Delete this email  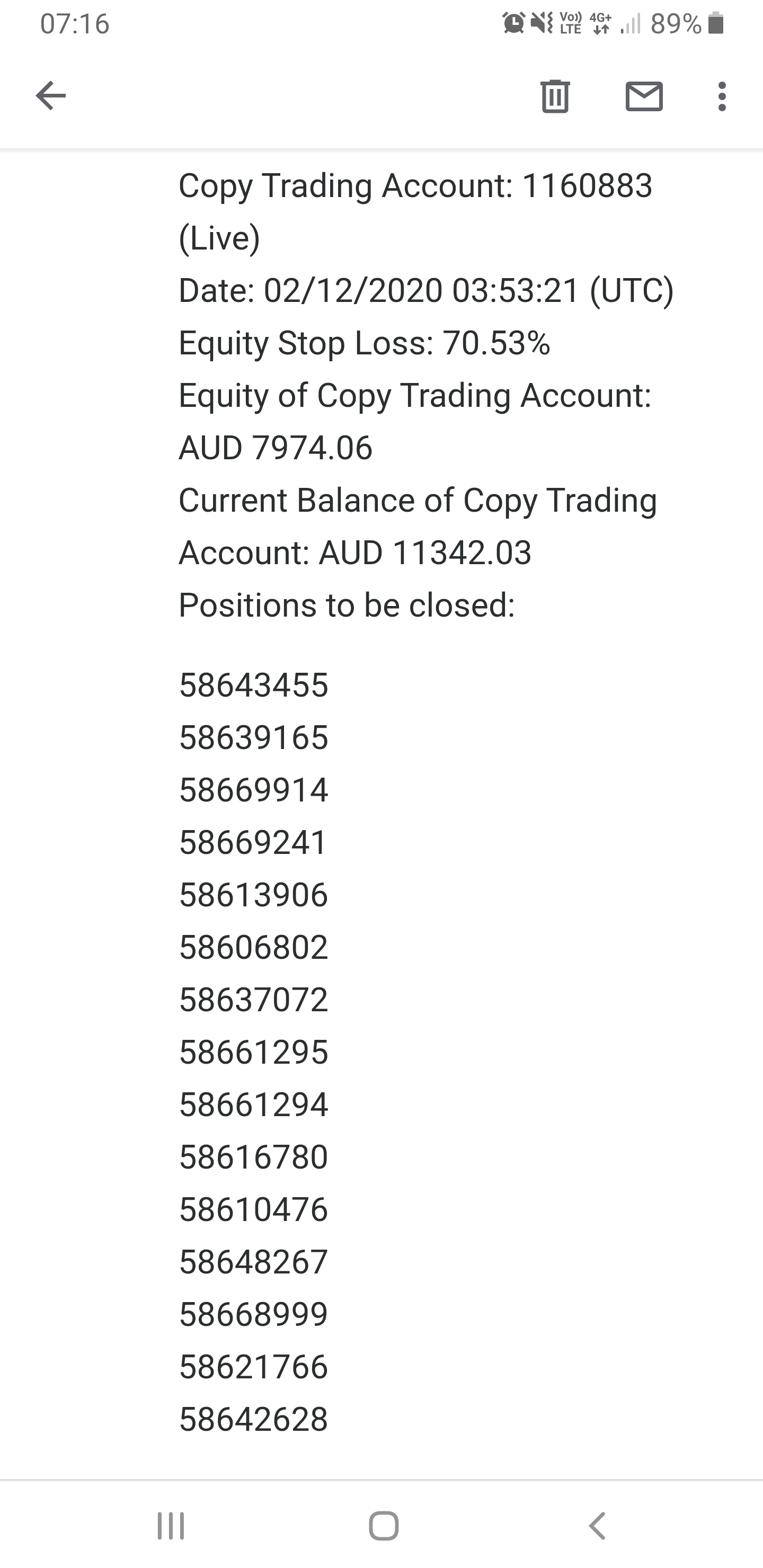coord(555,96)
